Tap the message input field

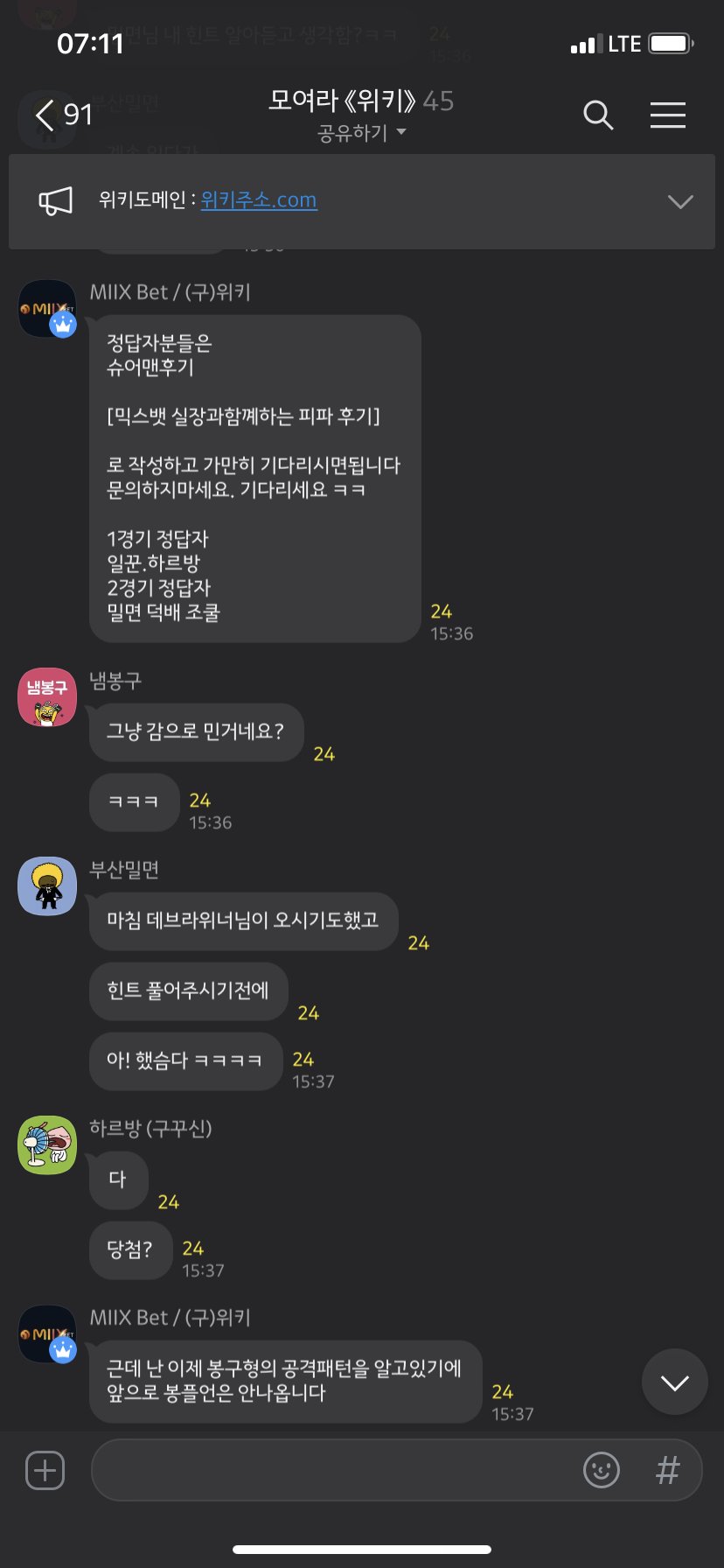(332, 1470)
